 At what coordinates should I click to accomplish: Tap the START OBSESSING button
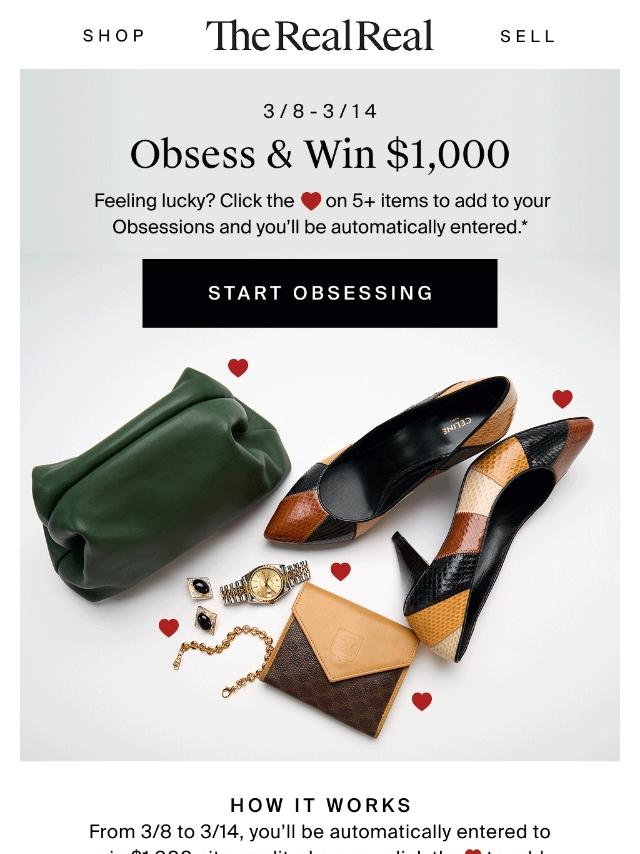[x=320, y=293]
